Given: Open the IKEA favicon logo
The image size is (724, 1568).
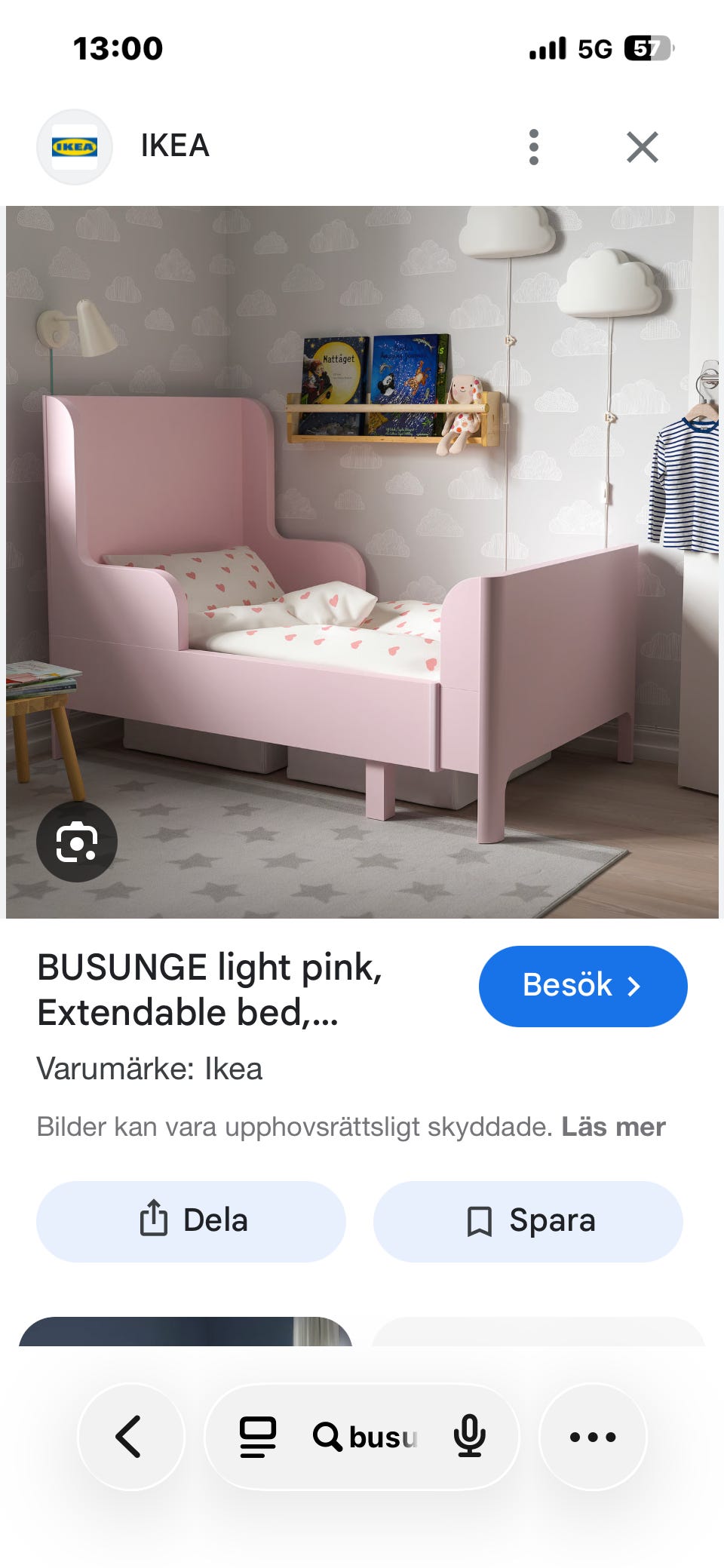Looking at the screenshot, I should (75, 146).
